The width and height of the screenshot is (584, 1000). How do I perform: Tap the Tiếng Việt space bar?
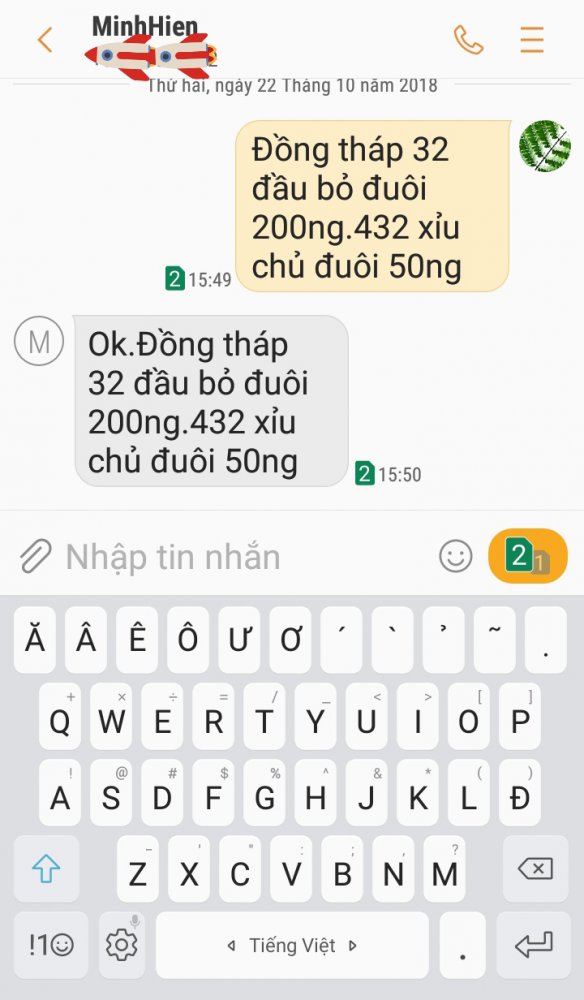click(292, 945)
